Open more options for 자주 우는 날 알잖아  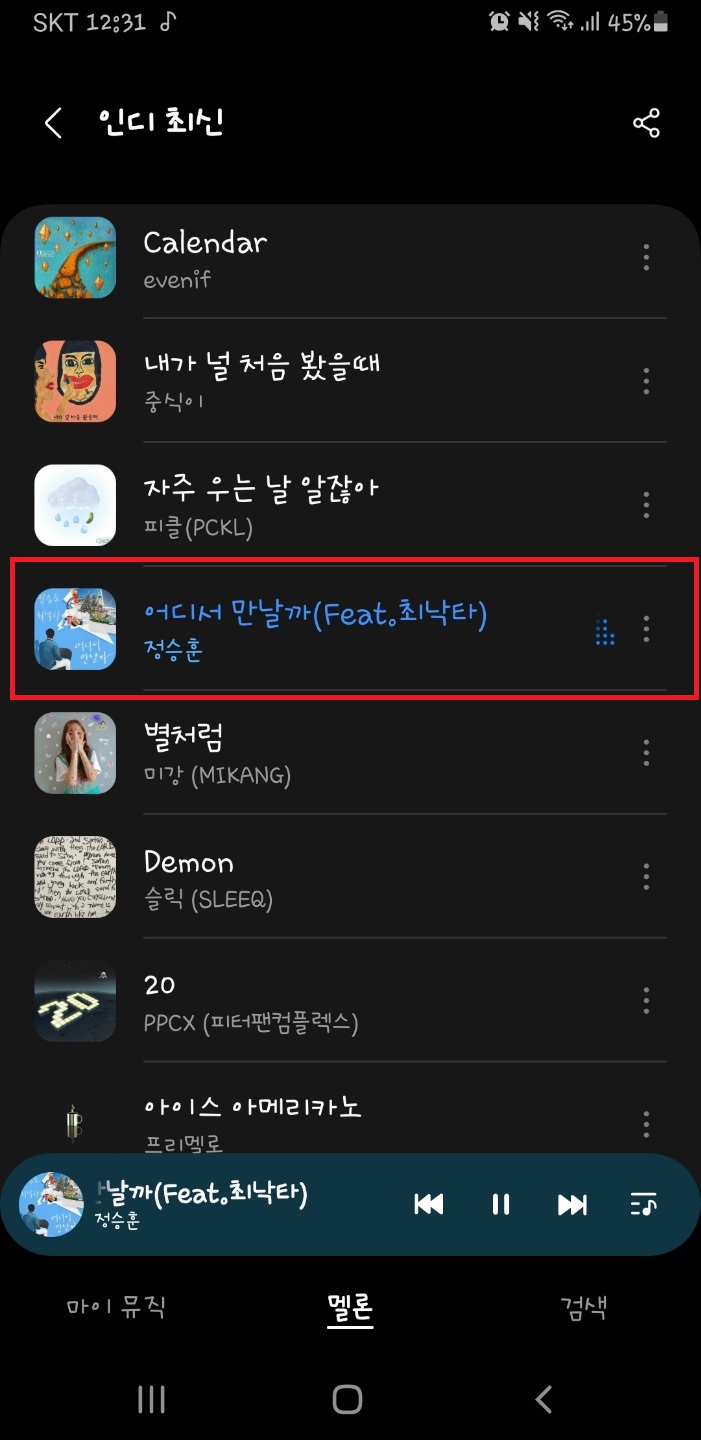pyautogui.click(x=646, y=505)
